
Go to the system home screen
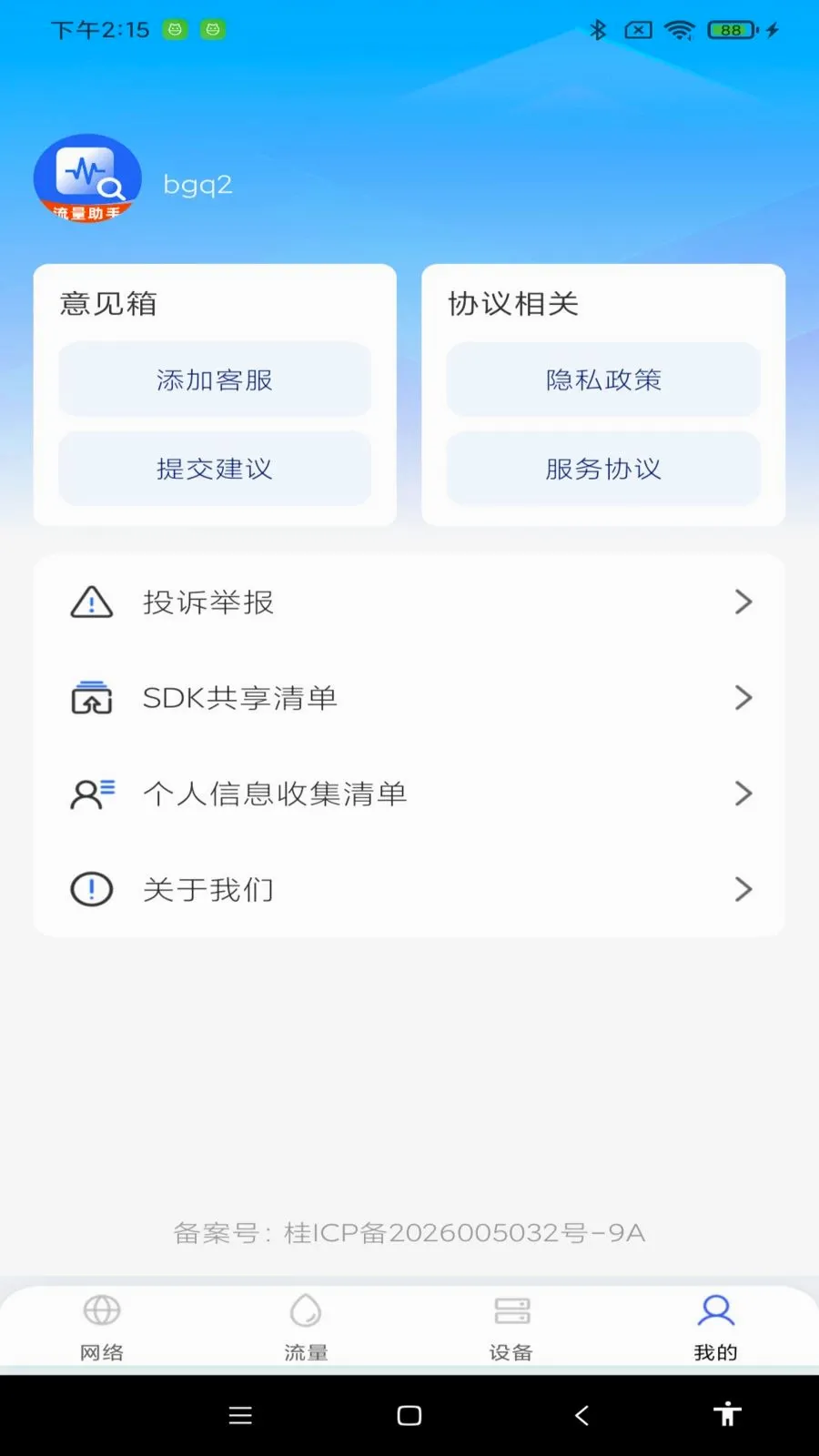point(409,1415)
